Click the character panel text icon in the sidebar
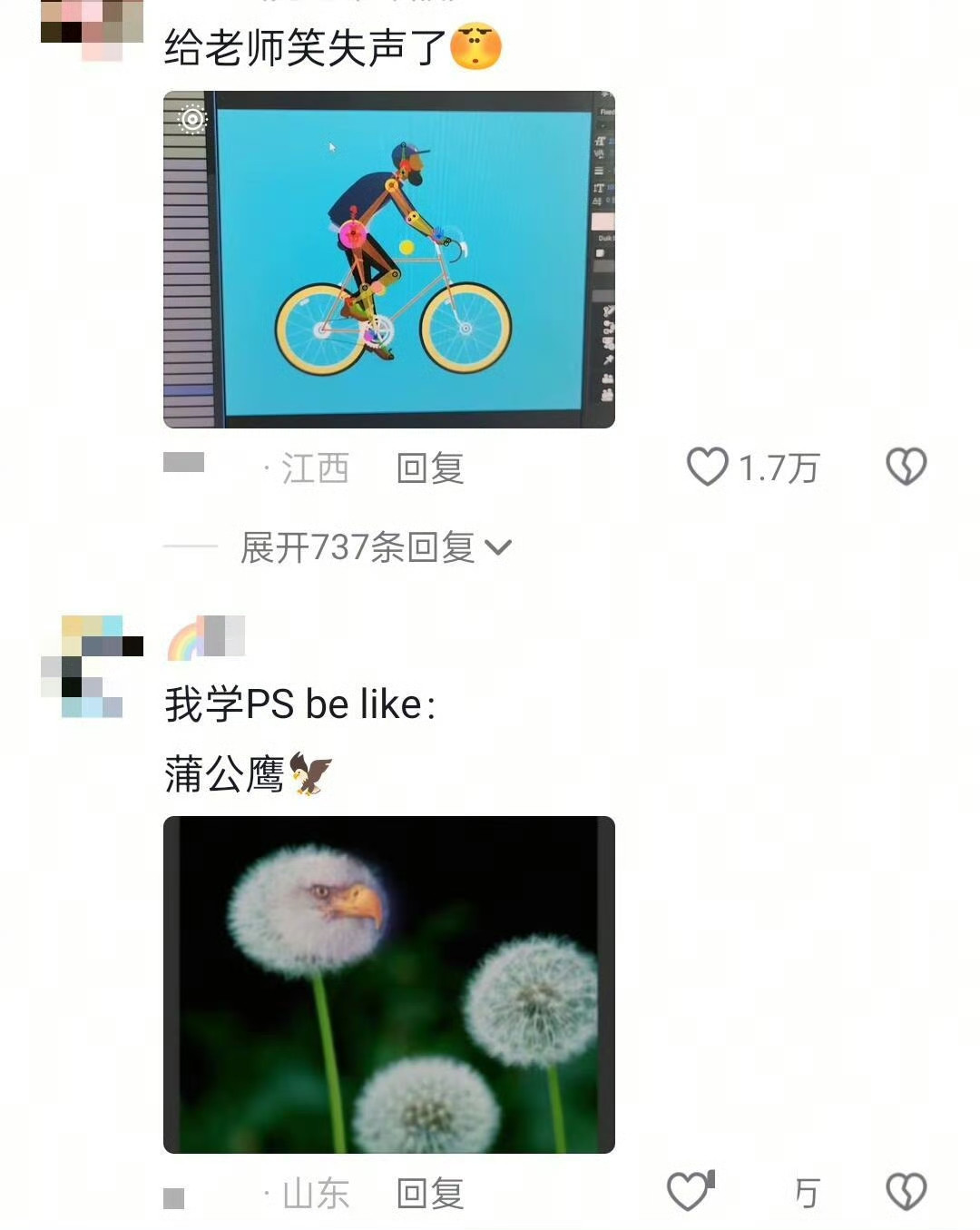This screenshot has height=1230, width=980. (x=598, y=141)
